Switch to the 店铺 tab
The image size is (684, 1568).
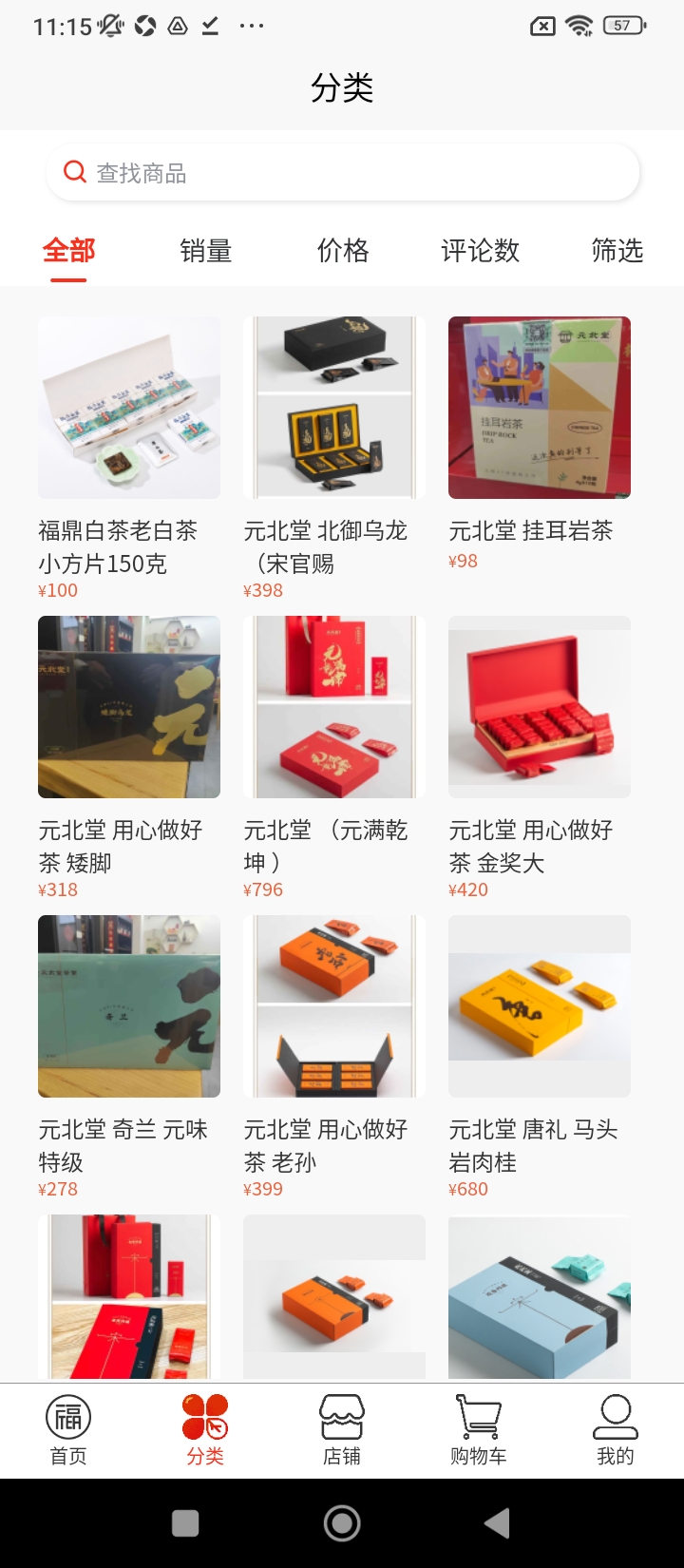pyautogui.click(x=342, y=1431)
